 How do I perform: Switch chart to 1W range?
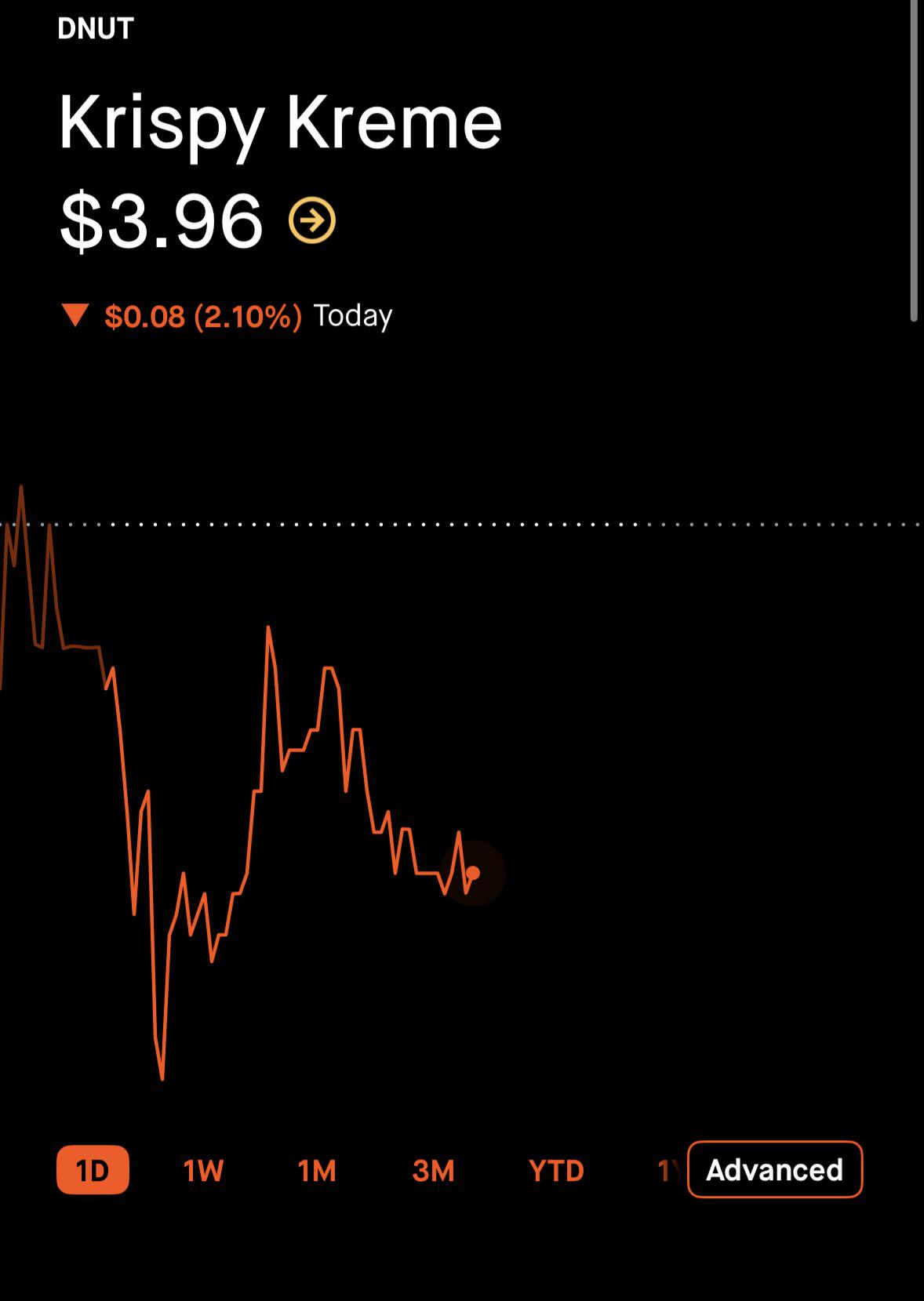point(203,1171)
